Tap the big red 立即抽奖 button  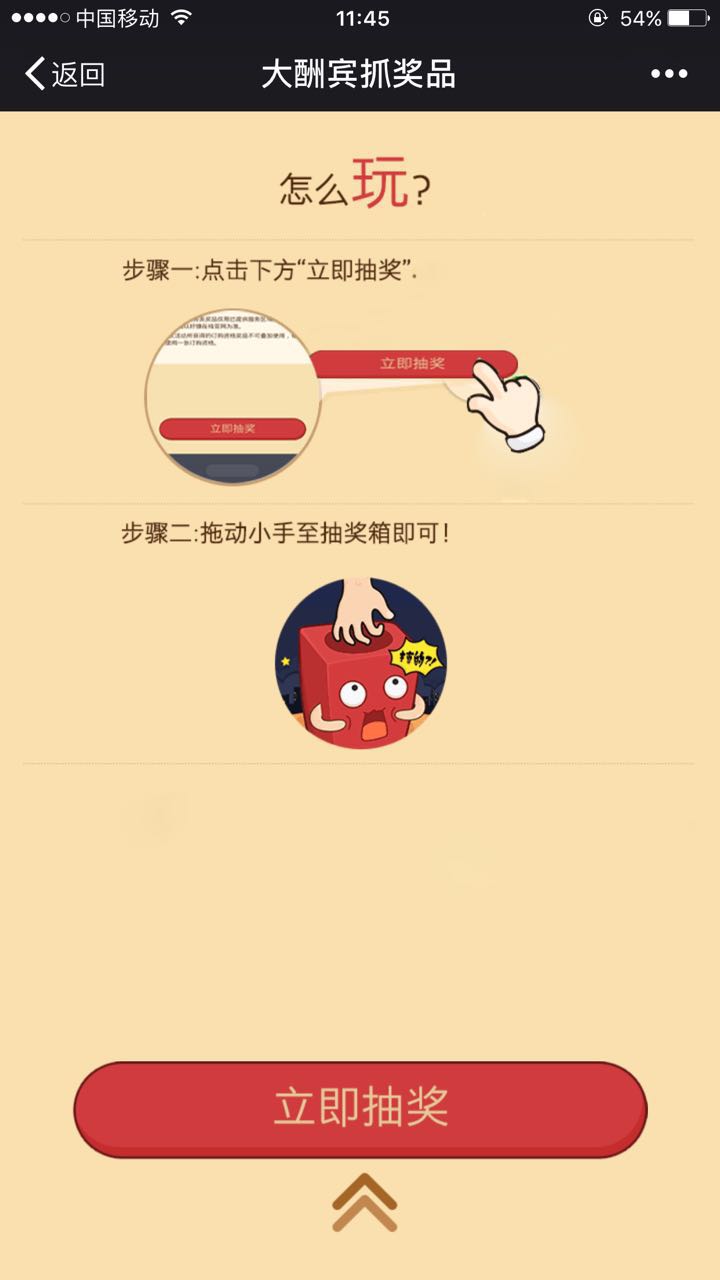point(360,1109)
